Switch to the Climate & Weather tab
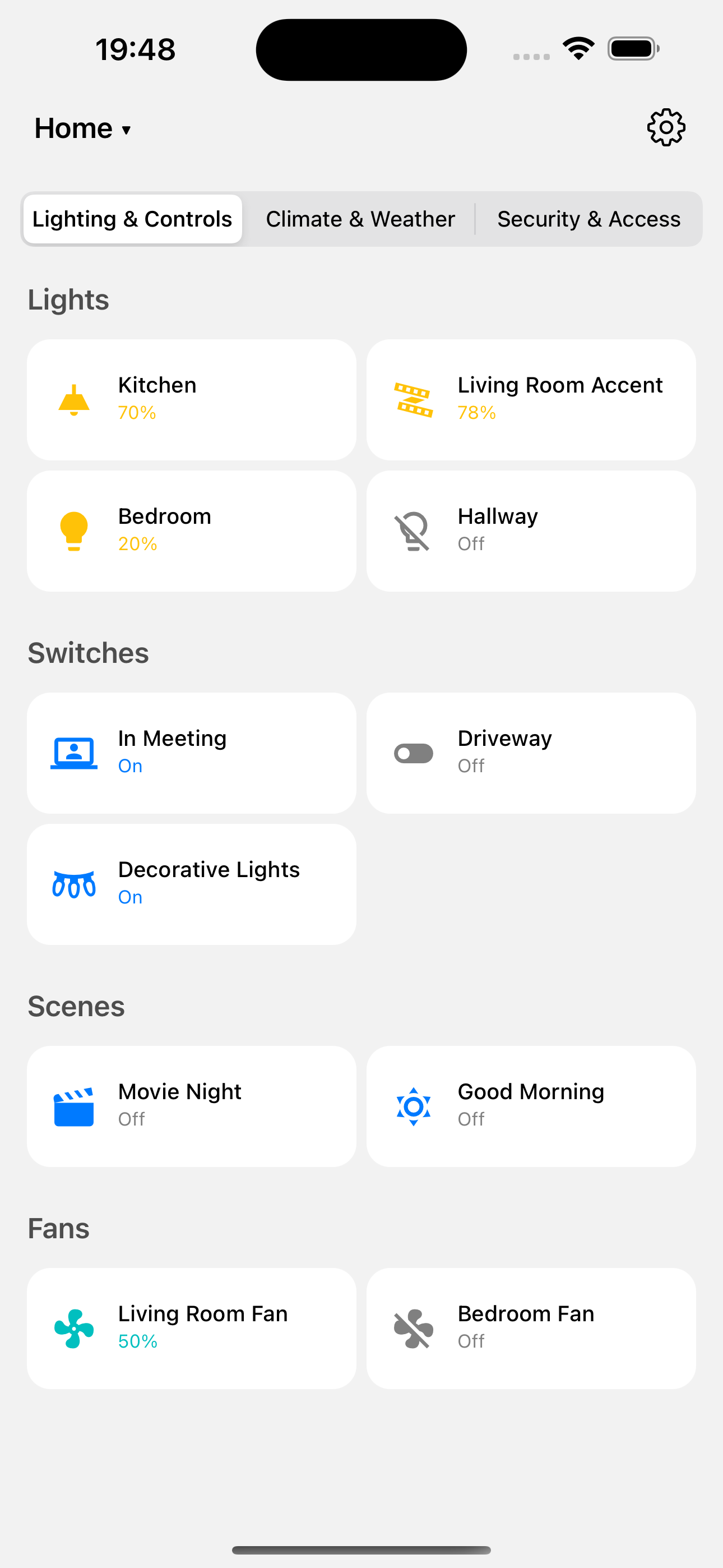Viewport: 723px width, 1568px height. click(x=360, y=219)
